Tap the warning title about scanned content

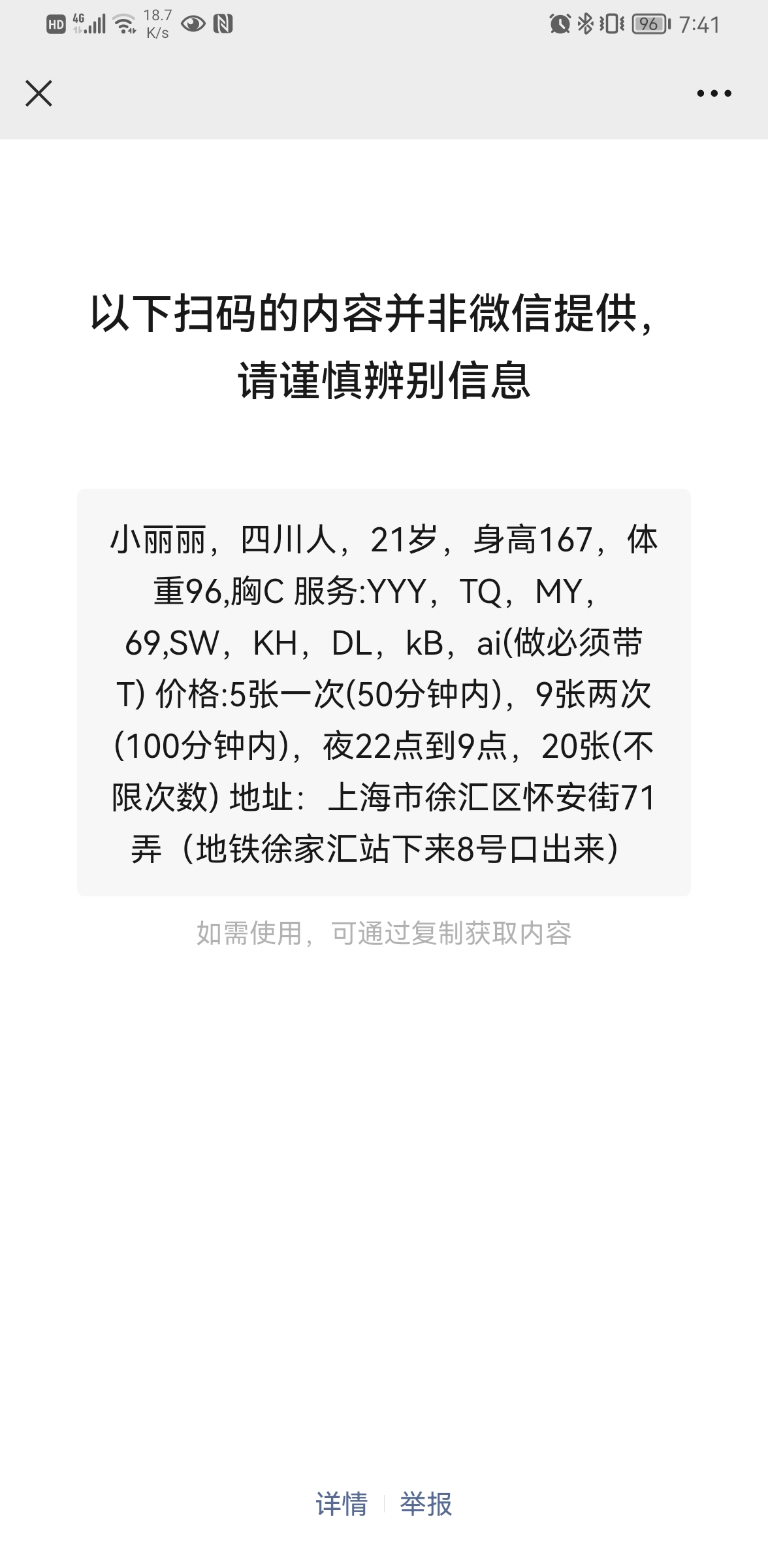(x=384, y=346)
